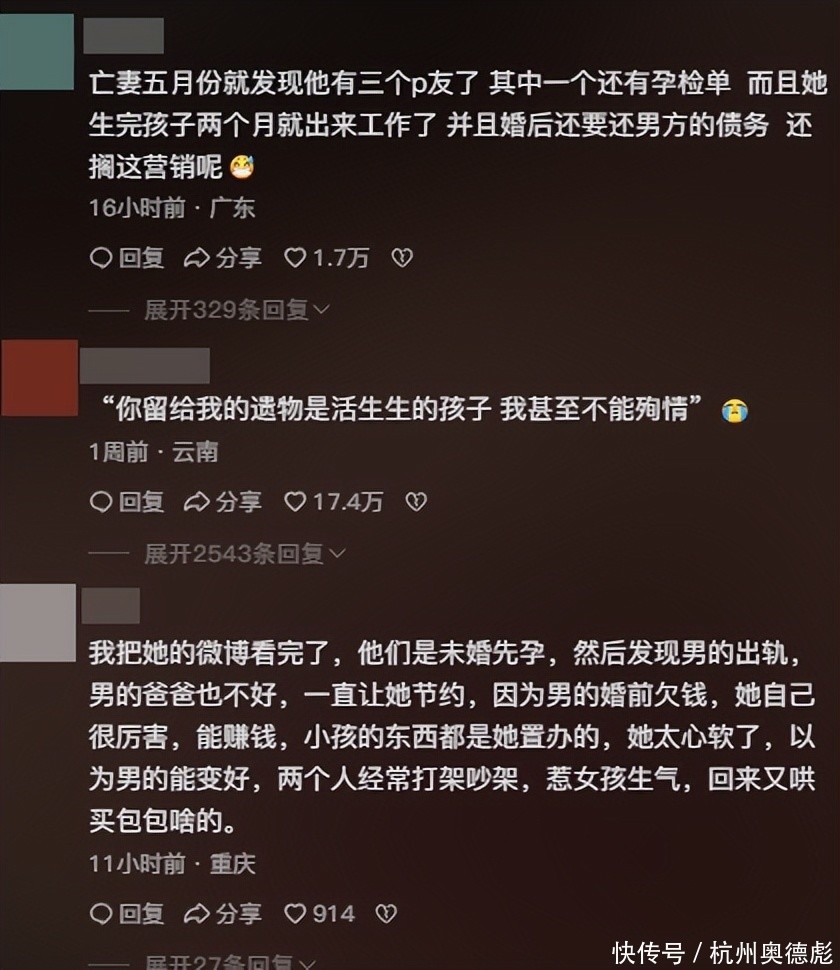Open the 云南 commenter's avatar
Screen dimensions: 840x970
click(40, 377)
